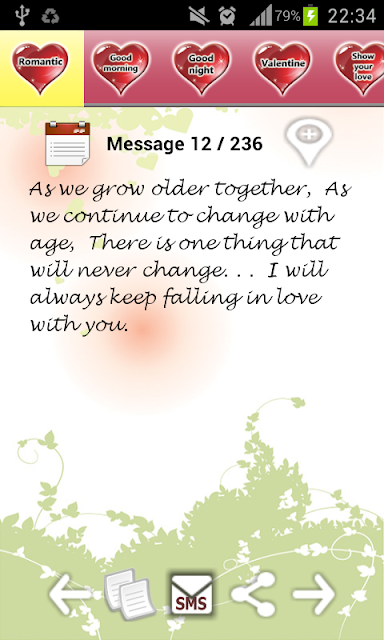This screenshot has width=384, height=640.
Task: Switch to Good morning messages
Action: point(121,69)
